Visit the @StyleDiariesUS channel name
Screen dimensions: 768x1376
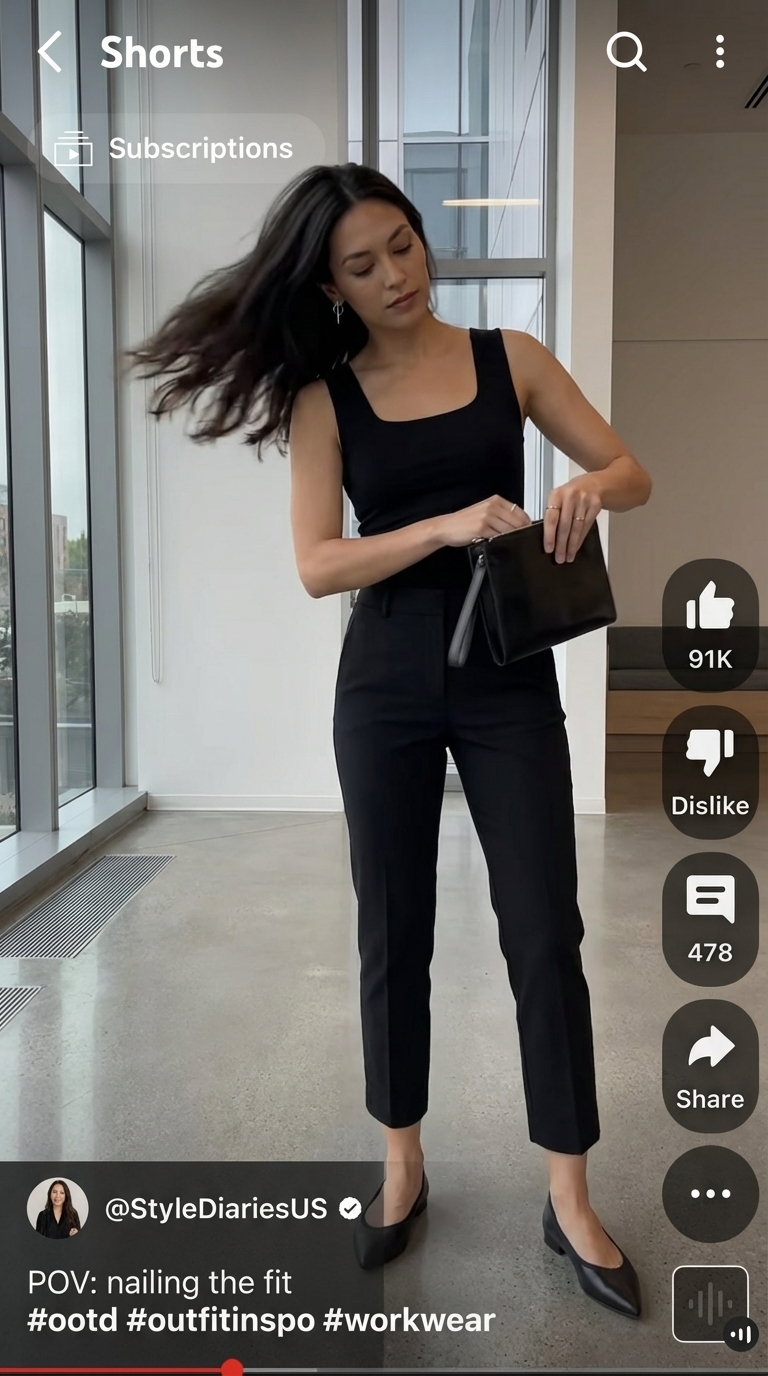pos(216,1209)
